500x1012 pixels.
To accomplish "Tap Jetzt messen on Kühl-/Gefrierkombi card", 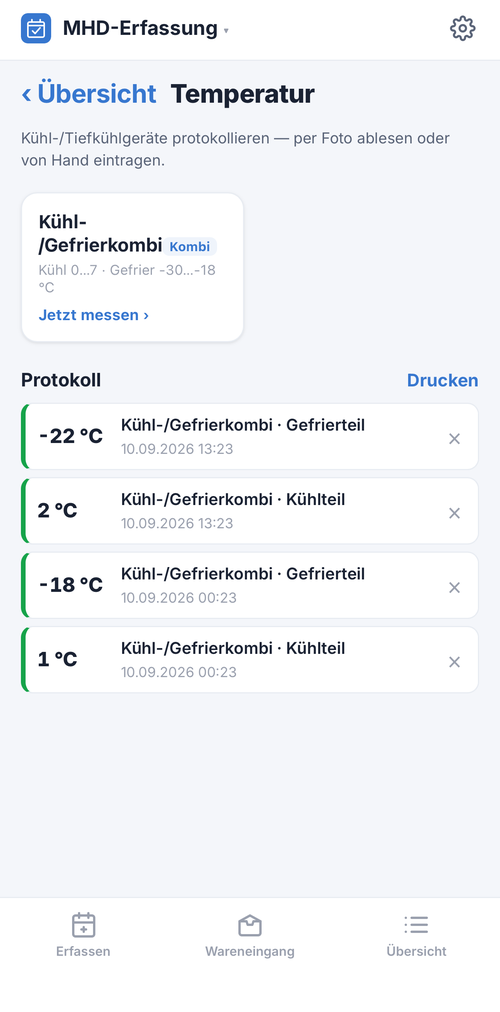I will pos(94,315).
